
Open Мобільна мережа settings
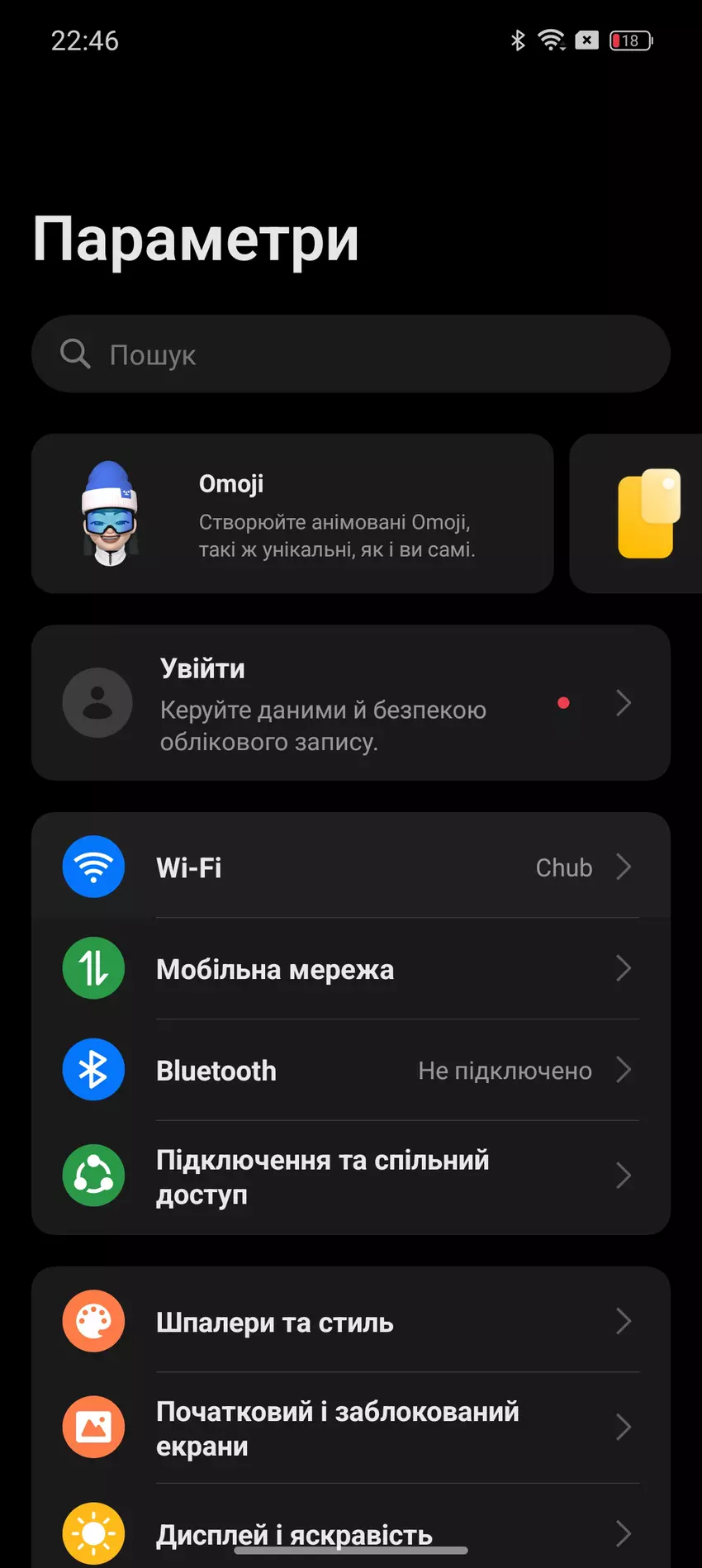350,969
